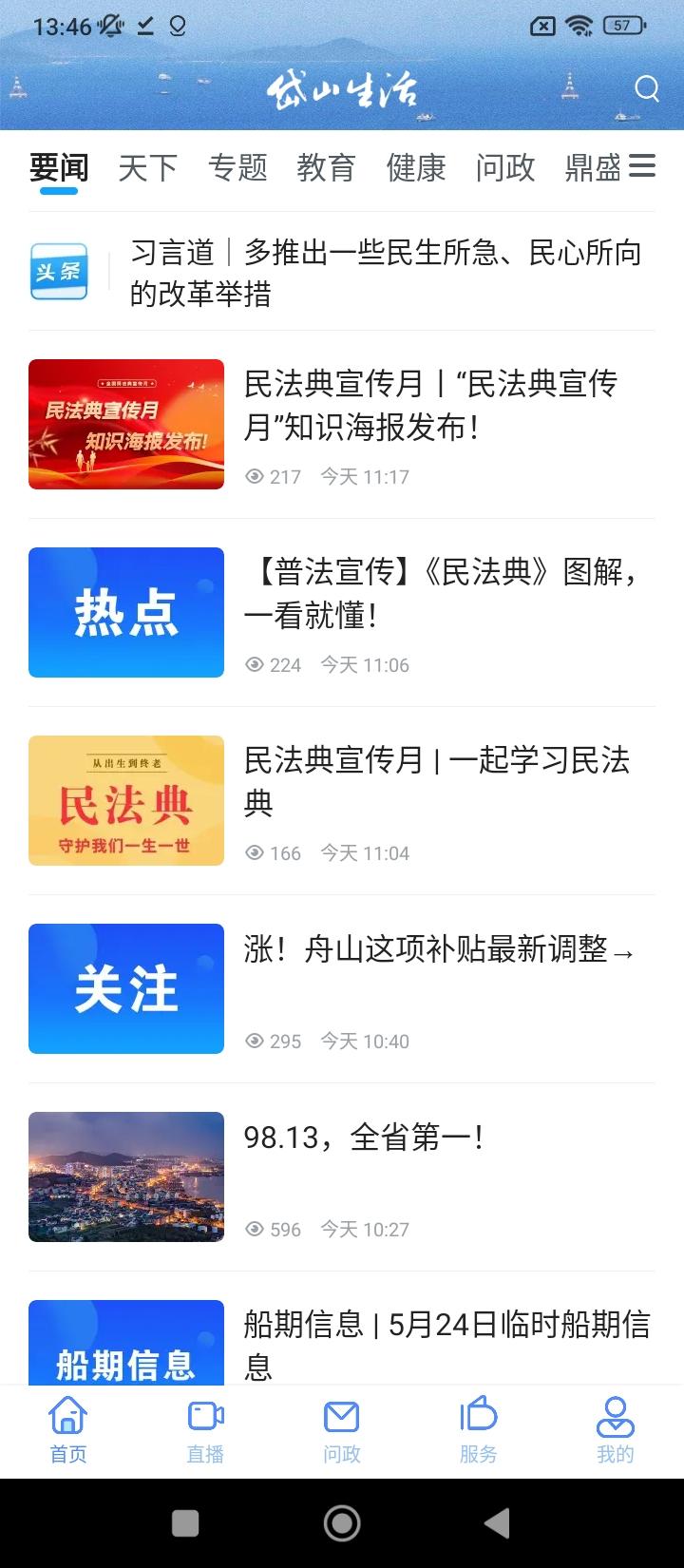Open the search function
684x1568 pixels.
646,88
